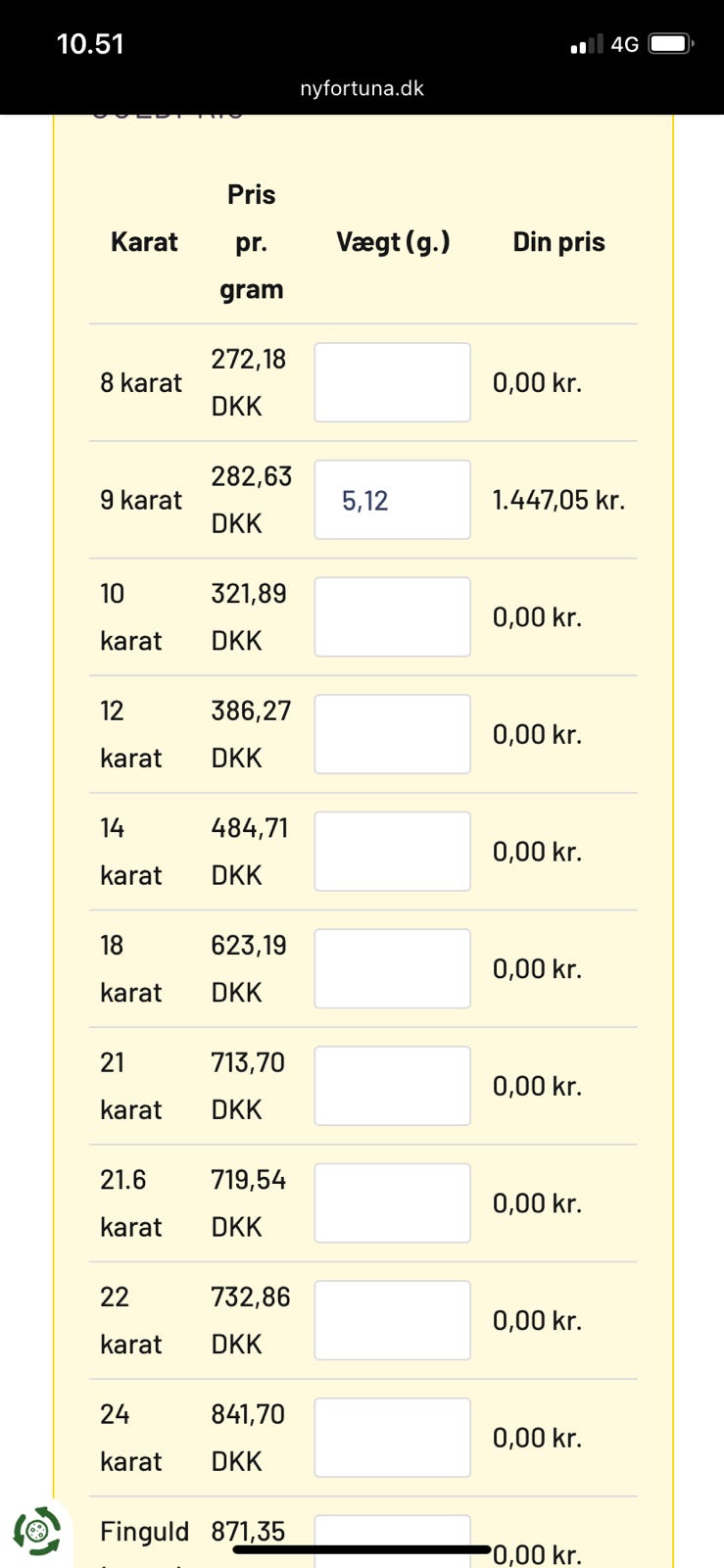Open the green cookie settings icon

[x=37, y=1531]
